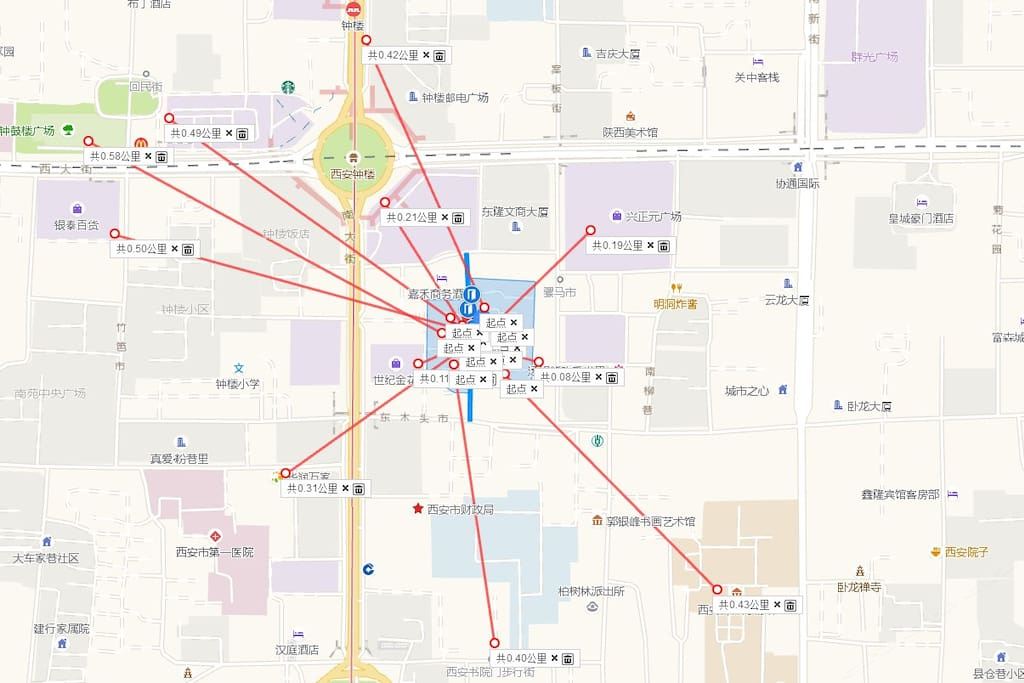This screenshot has height=683, width=1024.
Task: Delete the 0.43公里 measurement line
Action: [790, 606]
